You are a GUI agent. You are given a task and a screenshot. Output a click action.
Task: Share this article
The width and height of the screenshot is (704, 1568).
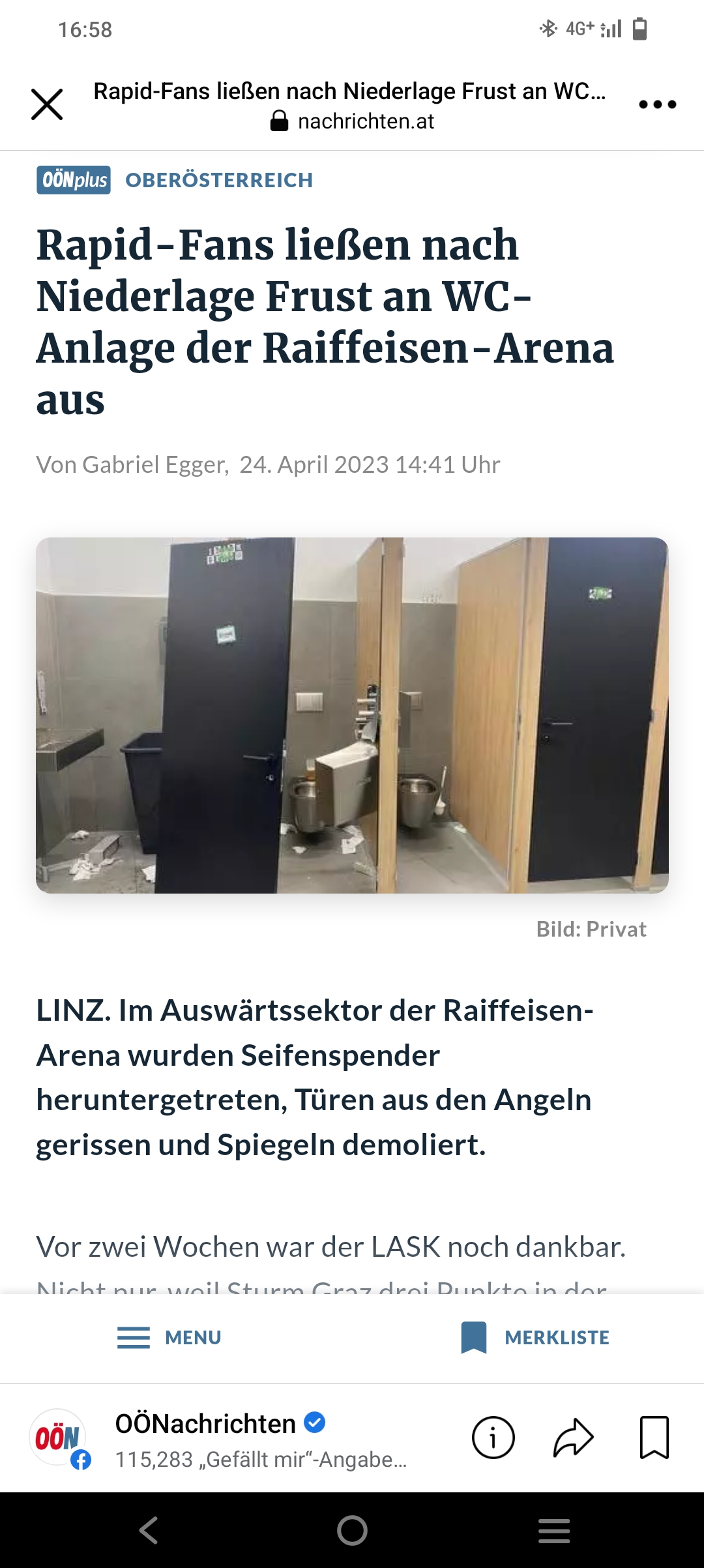click(574, 1438)
